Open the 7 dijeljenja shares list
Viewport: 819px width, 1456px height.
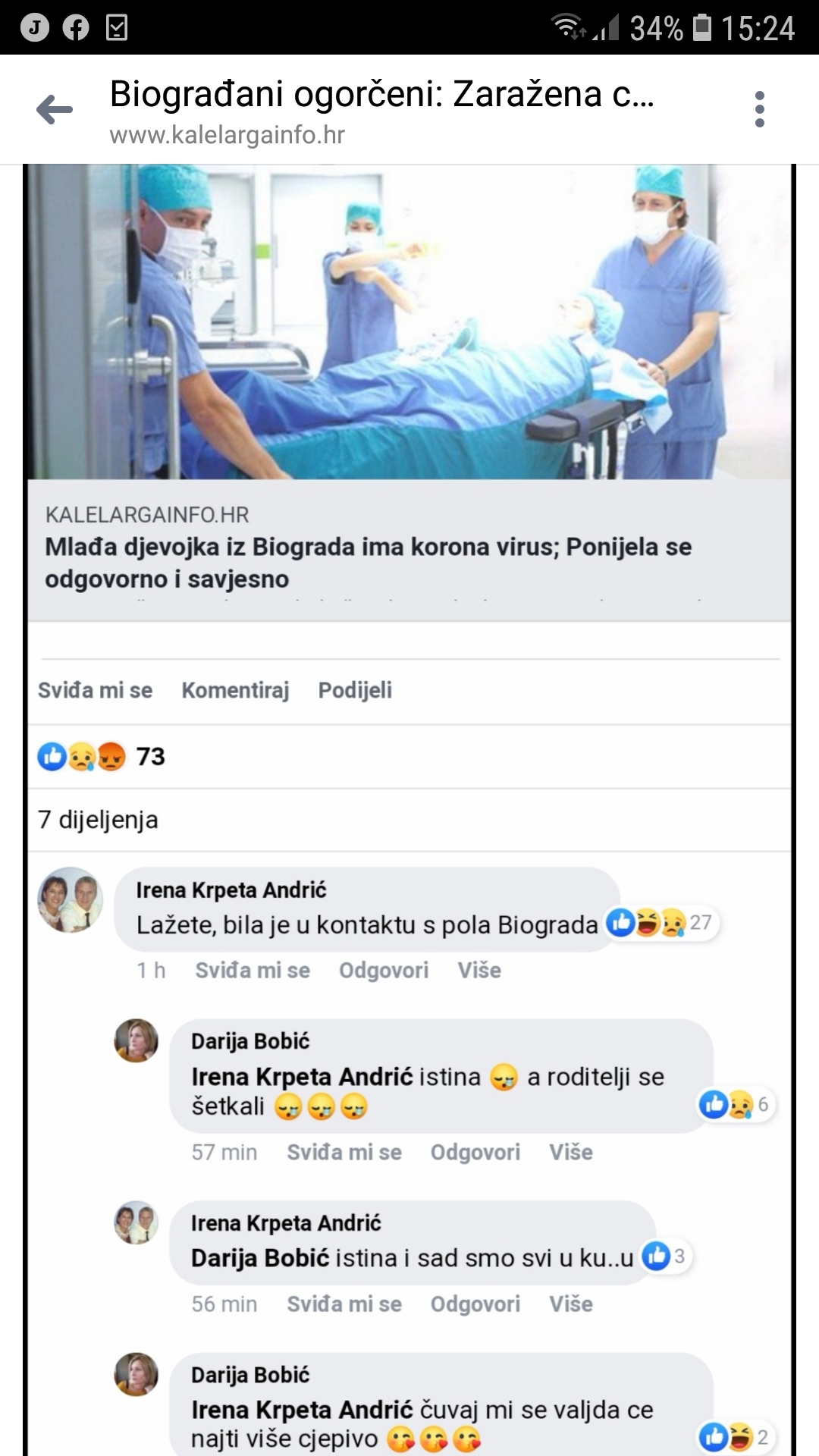pyautogui.click(x=98, y=820)
